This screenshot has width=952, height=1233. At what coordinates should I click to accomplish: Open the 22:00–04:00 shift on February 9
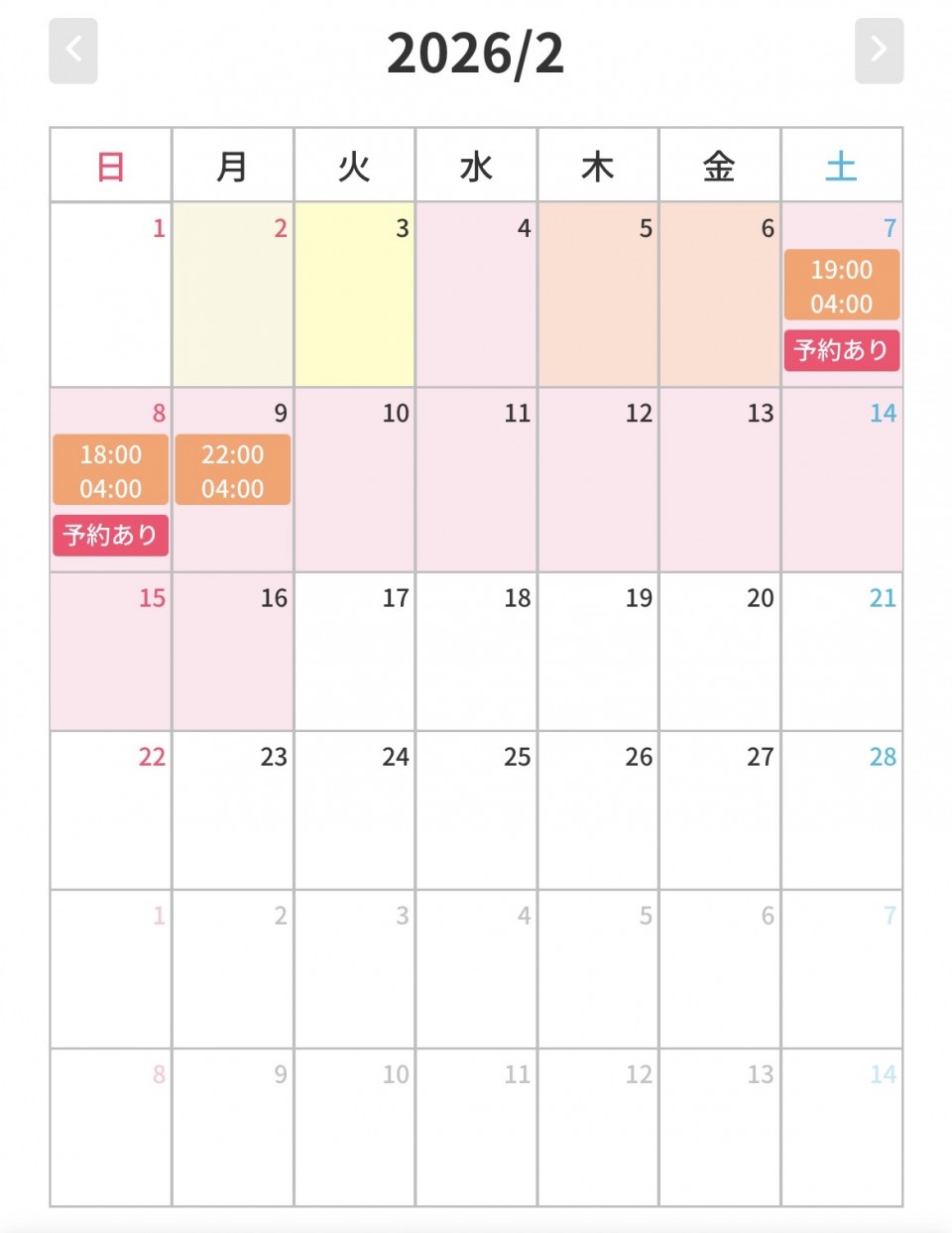click(232, 470)
